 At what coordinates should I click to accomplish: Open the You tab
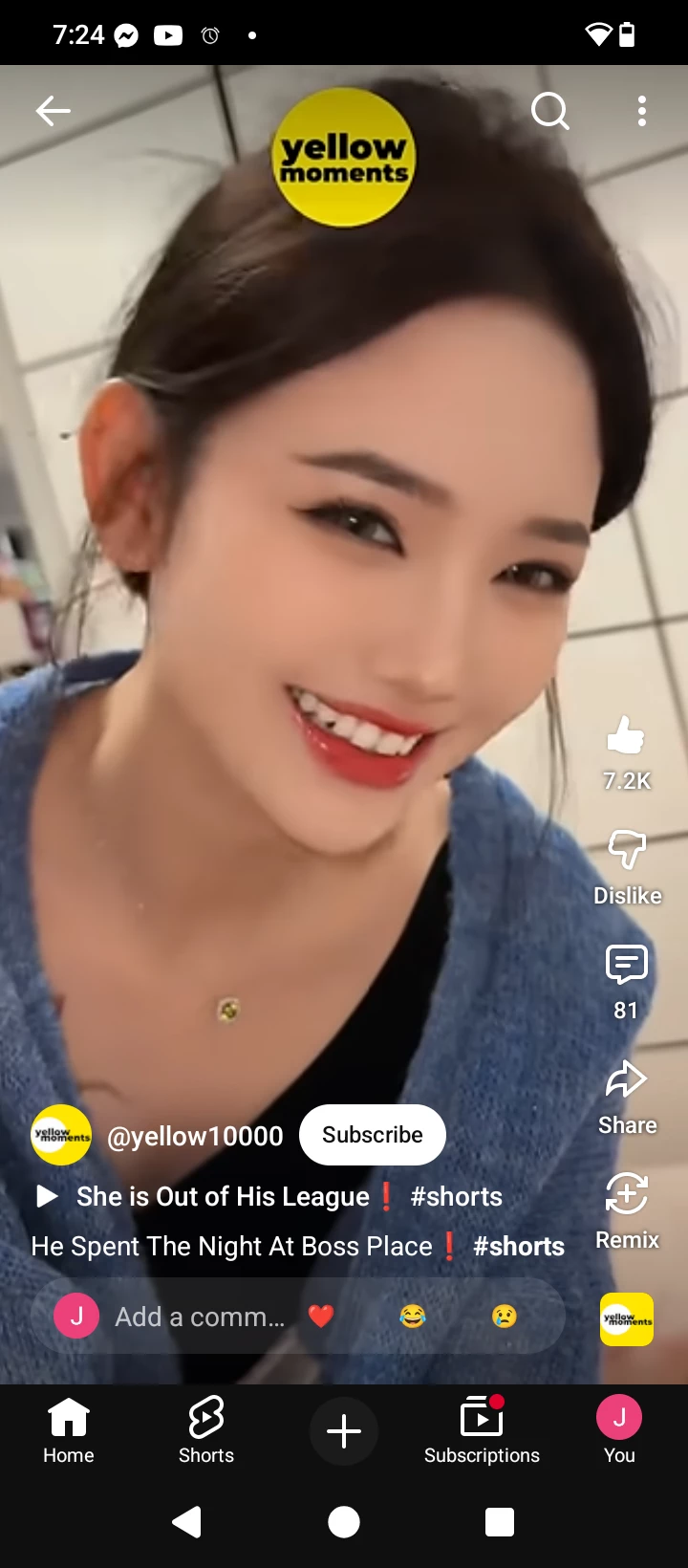619,1430
